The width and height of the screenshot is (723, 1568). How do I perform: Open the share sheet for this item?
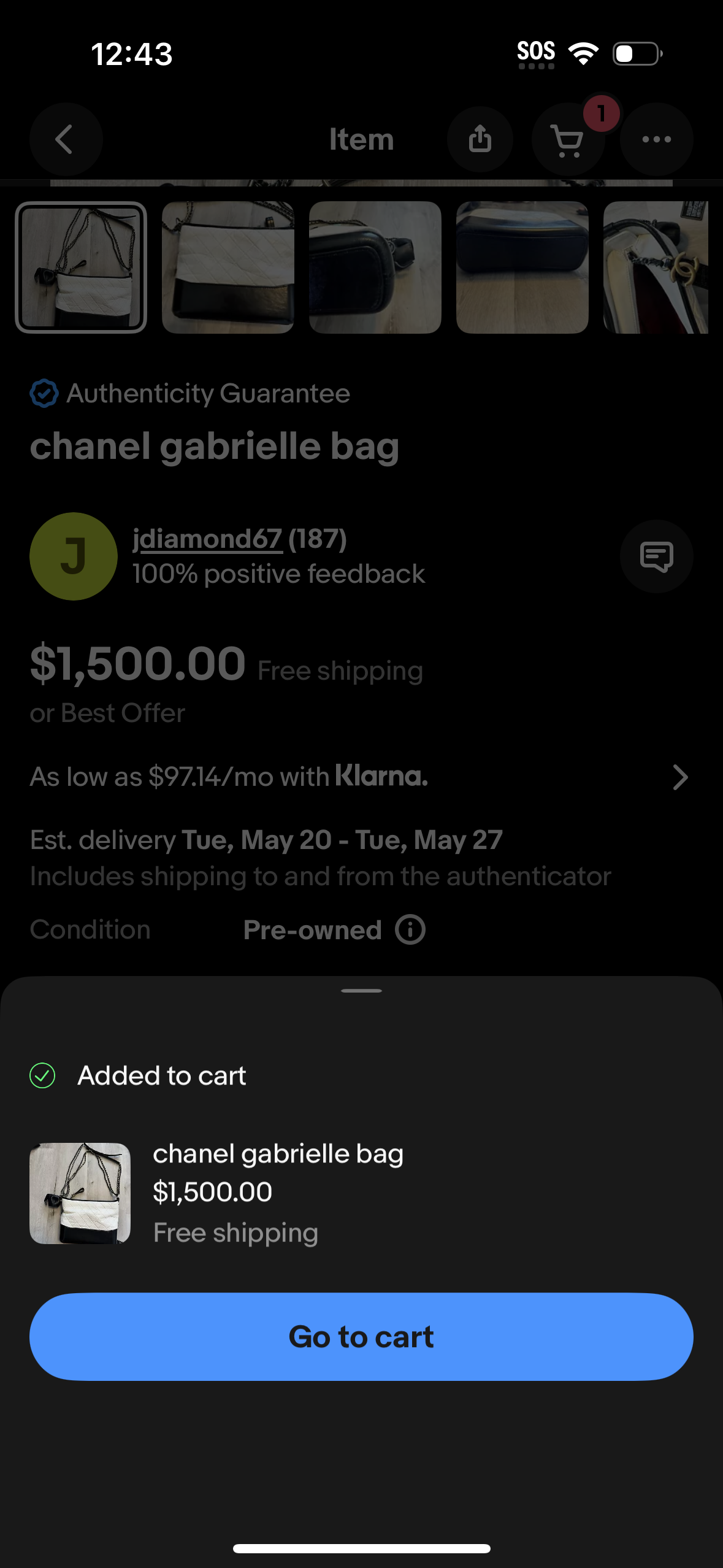coord(480,139)
